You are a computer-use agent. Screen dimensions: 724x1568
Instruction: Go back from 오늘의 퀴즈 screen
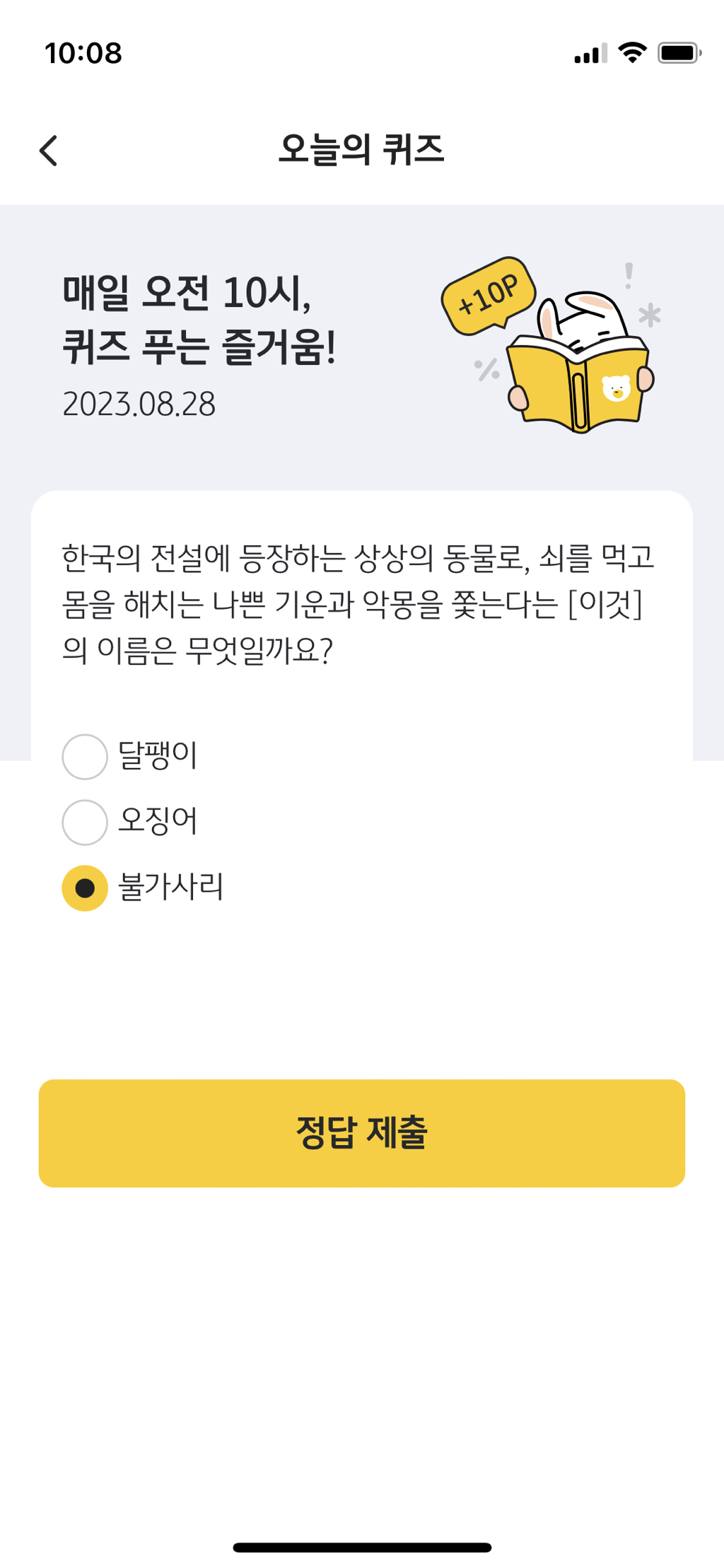(x=48, y=151)
